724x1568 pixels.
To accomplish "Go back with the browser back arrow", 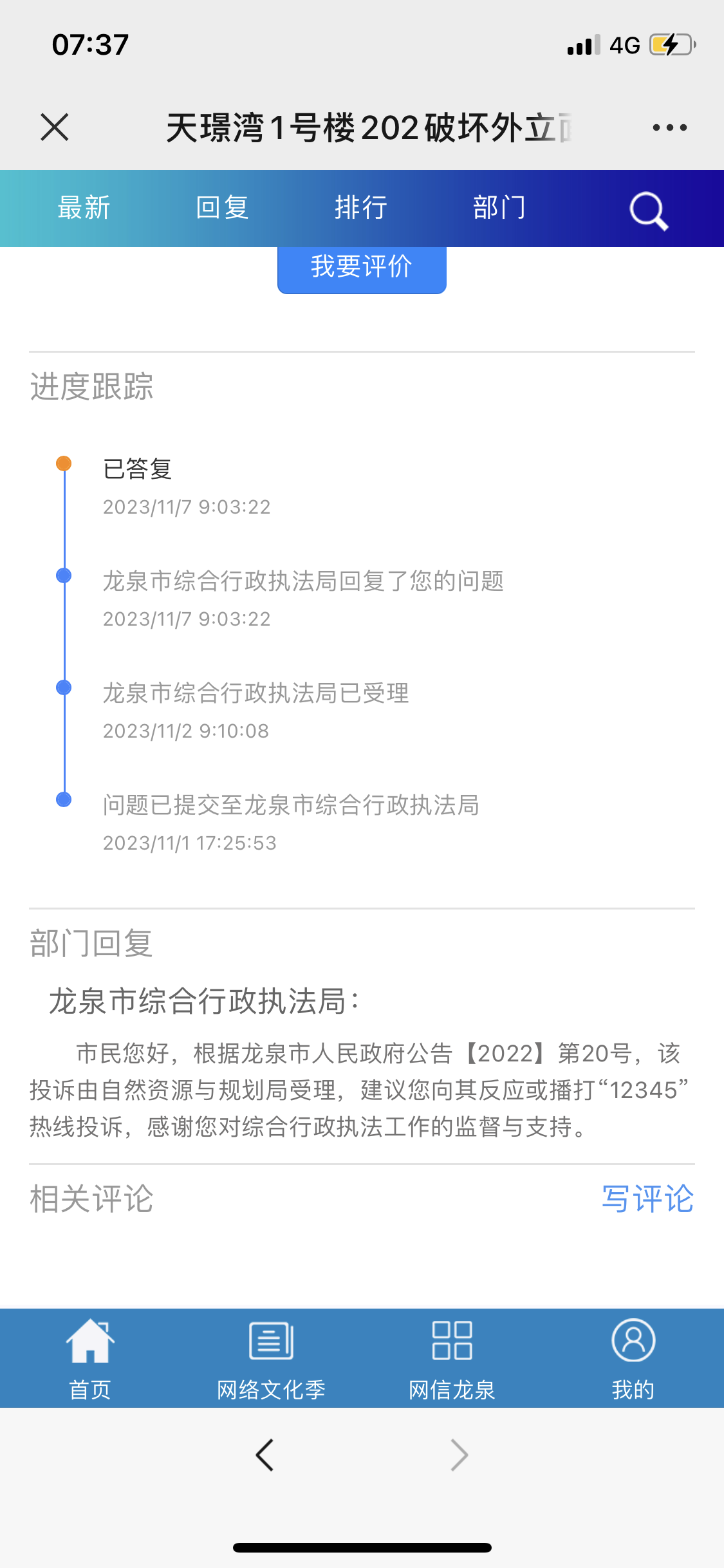I will tap(265, 1455).
